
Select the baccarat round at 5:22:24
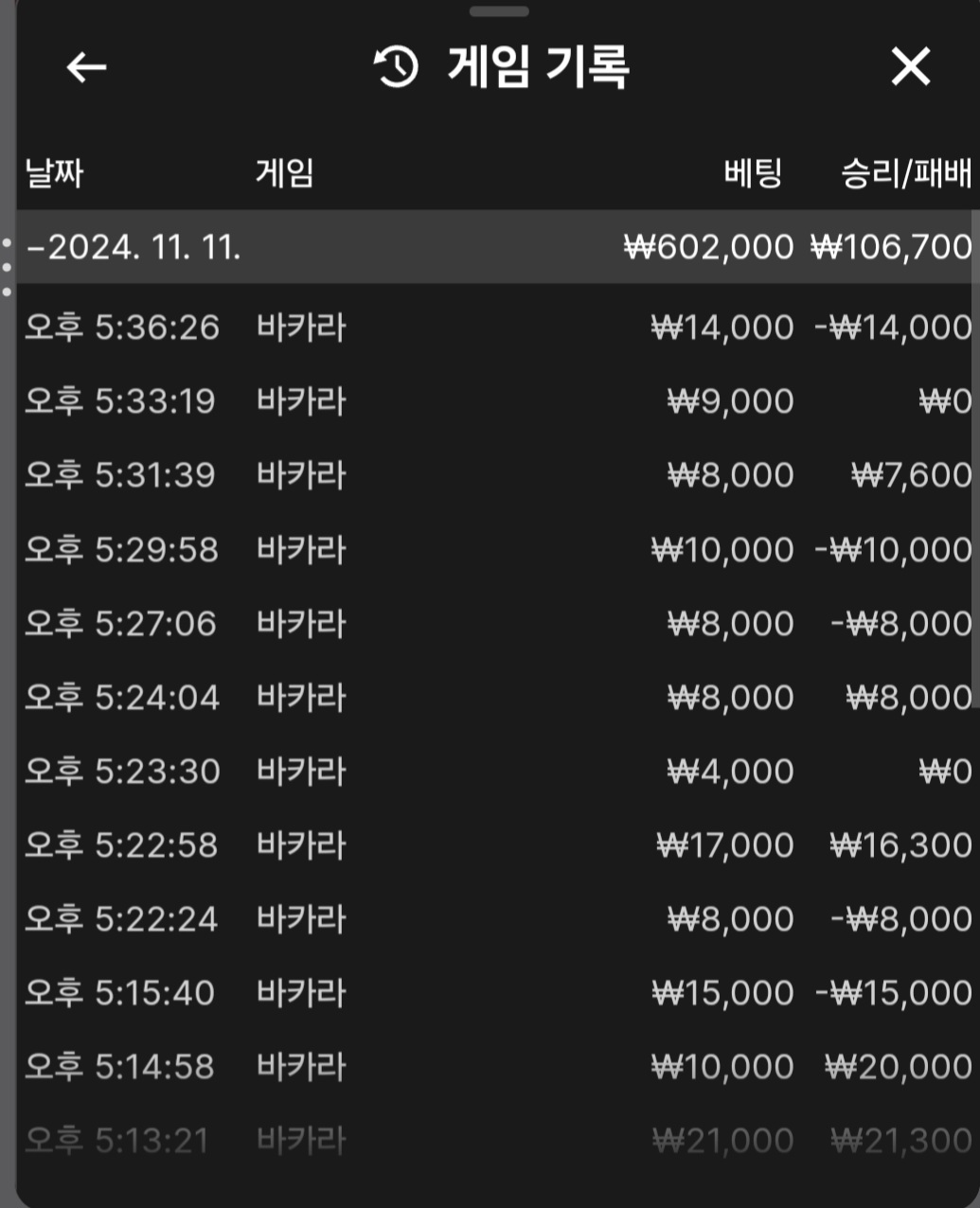(x=497, y=919)
